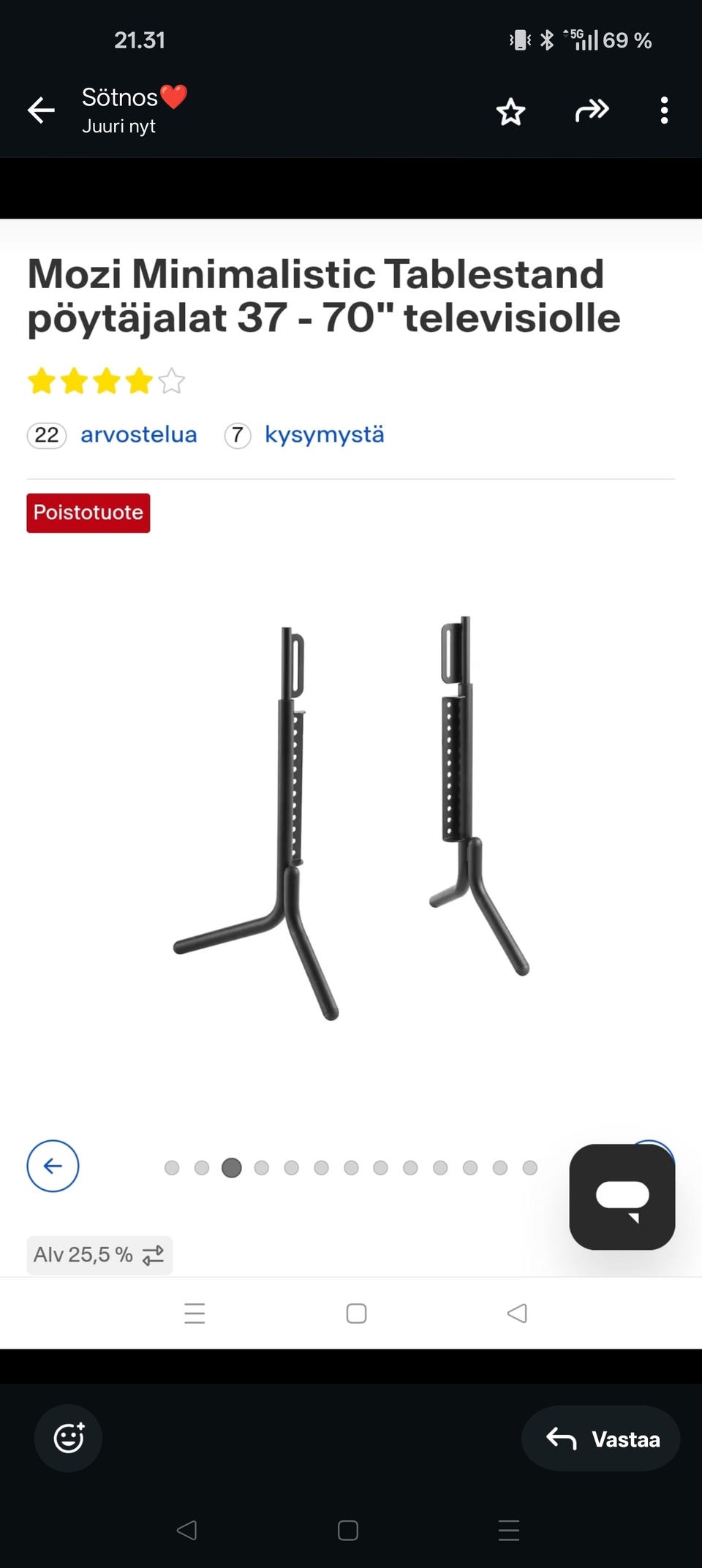Image resolution: width=702 pixels, height=1568 pixels.
Task: Tap Vastaa to reply to this image
Action: point(601,1439)
